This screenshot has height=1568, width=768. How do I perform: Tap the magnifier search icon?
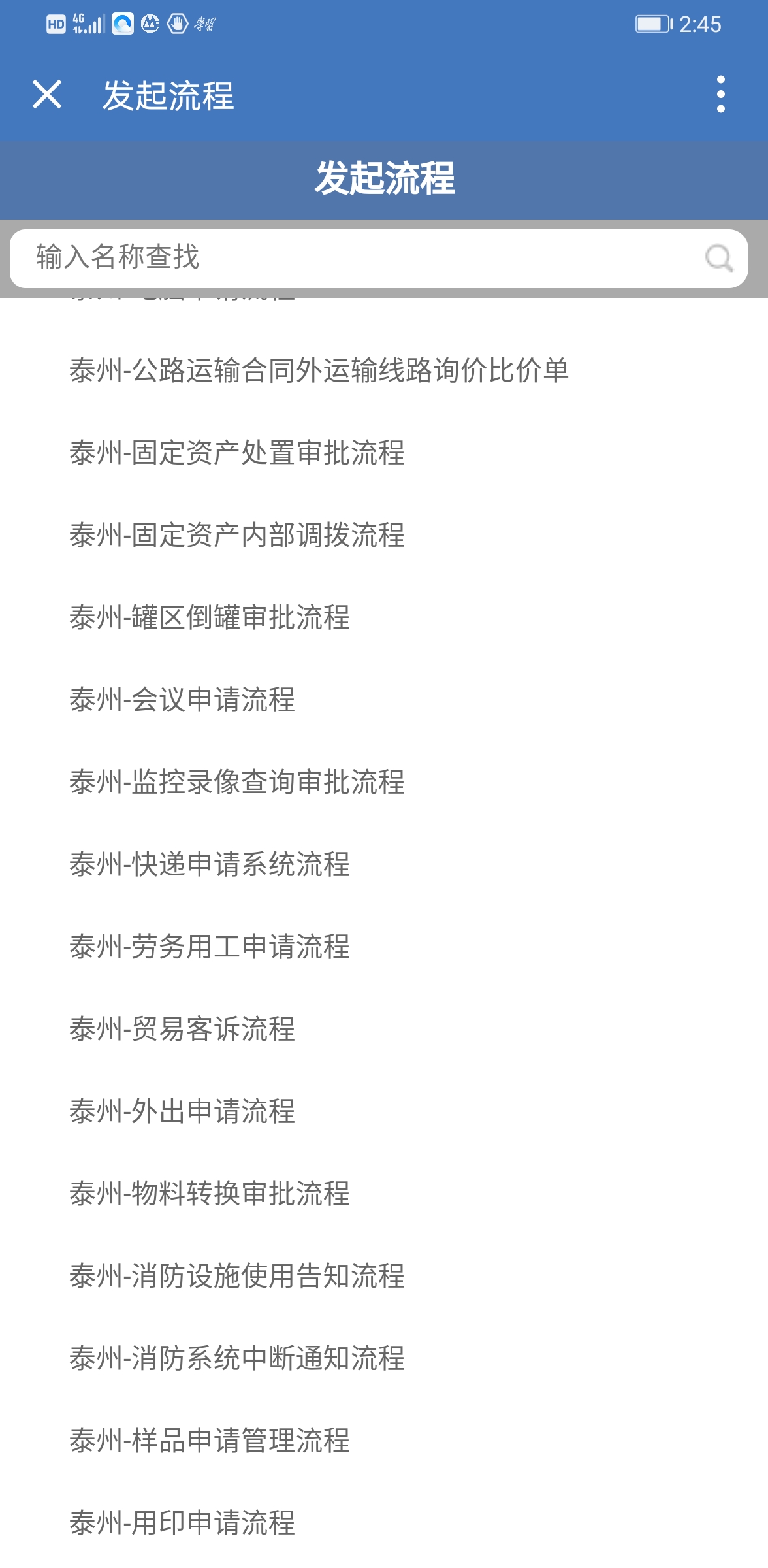coord(719,258)
